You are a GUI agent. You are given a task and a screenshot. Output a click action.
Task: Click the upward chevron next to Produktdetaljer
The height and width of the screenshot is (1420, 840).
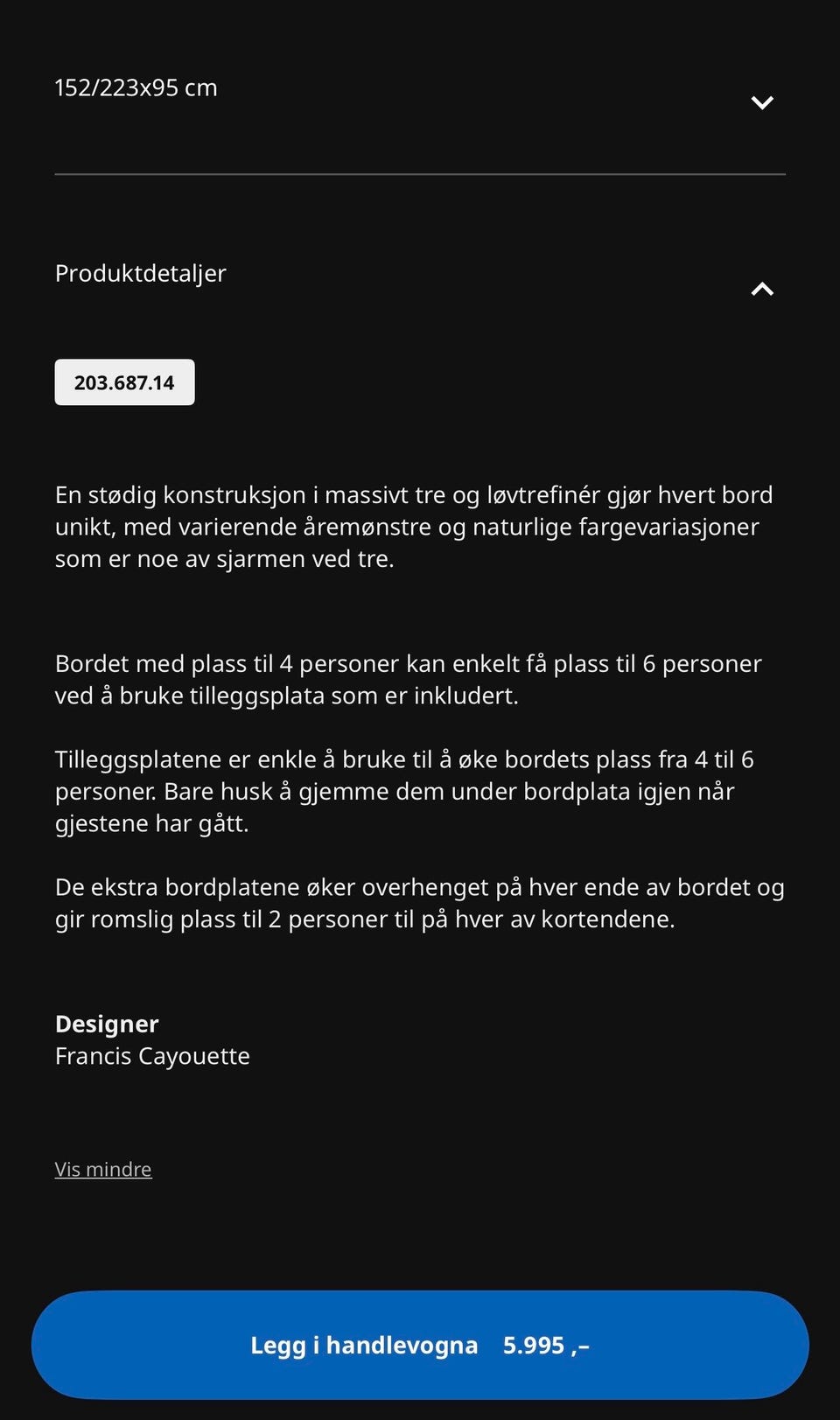tap(761, 290)
